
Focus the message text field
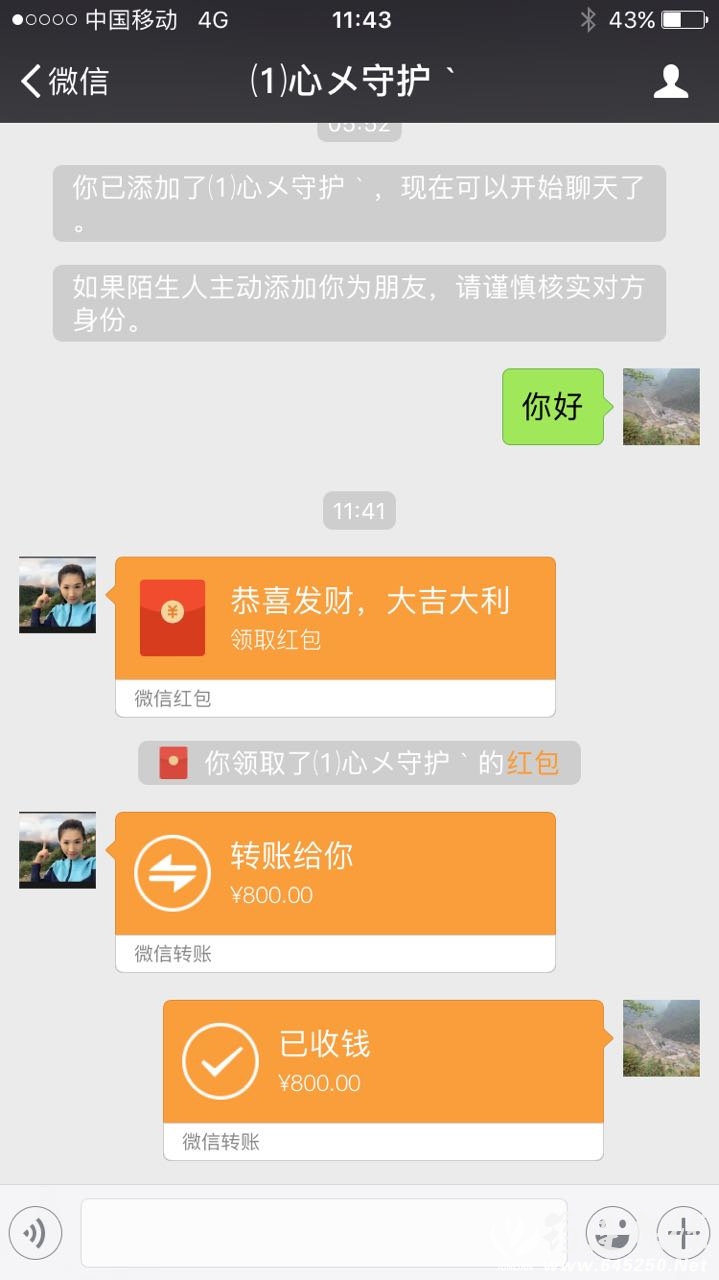(x=323, y=1233)
